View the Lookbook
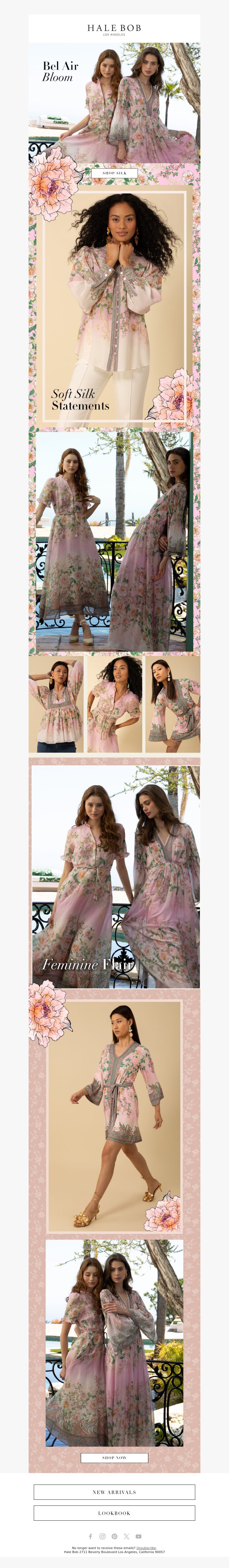The height and width of the screenshot is (1568, 229). click(x=114, y=1513)
